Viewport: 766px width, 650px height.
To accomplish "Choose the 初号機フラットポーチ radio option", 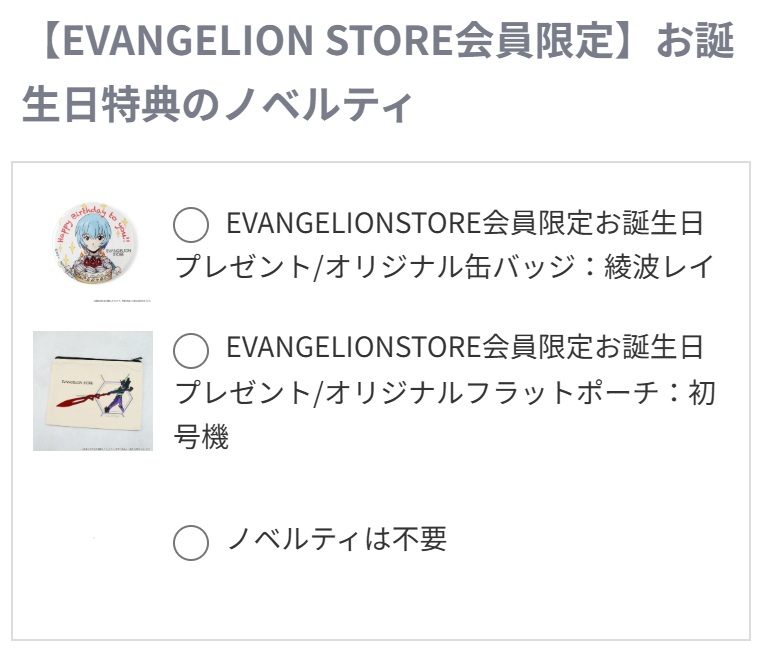I will point(191,350).
